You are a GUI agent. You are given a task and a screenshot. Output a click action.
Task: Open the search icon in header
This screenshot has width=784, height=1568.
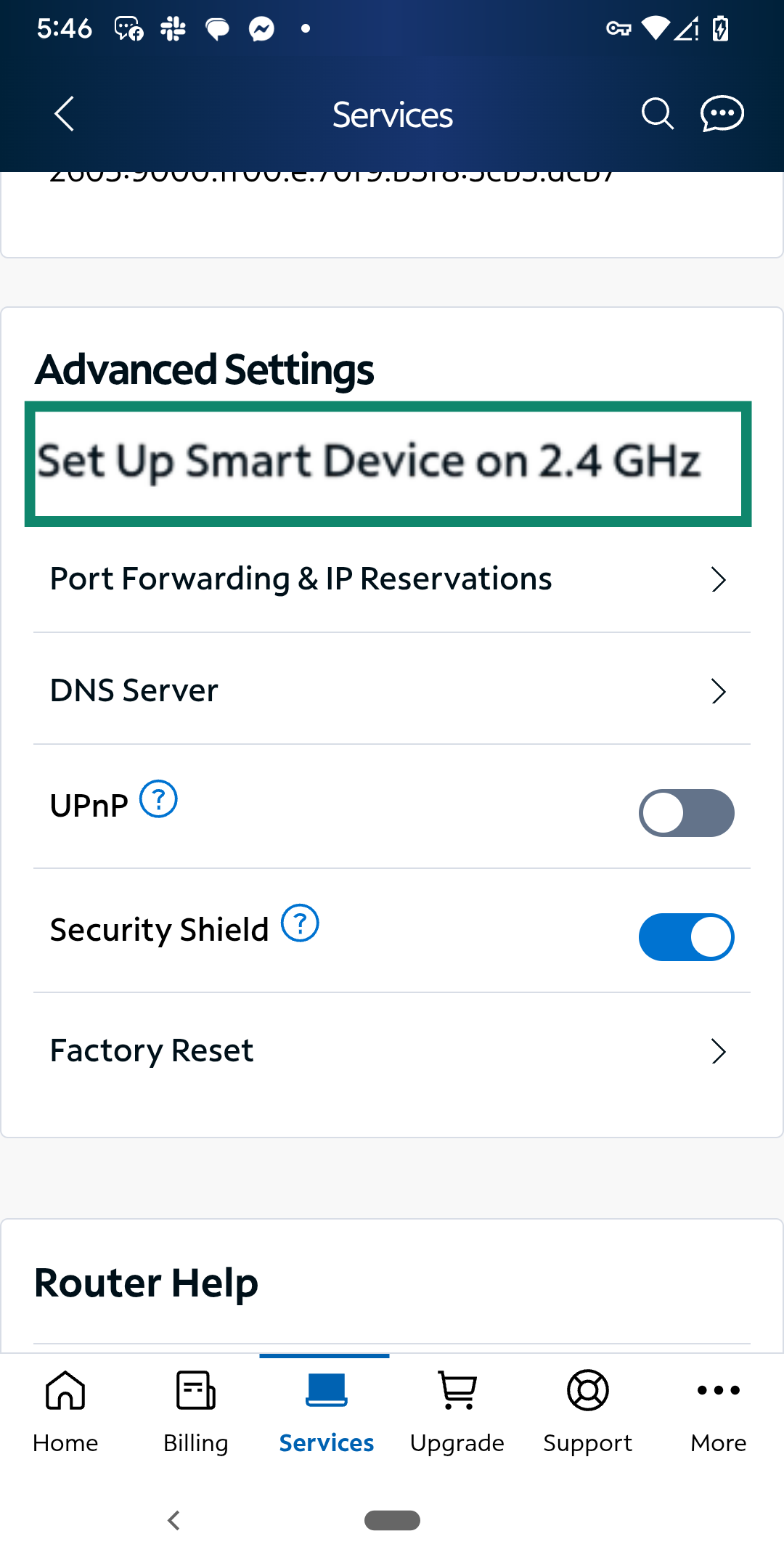[x=658, y=114]
